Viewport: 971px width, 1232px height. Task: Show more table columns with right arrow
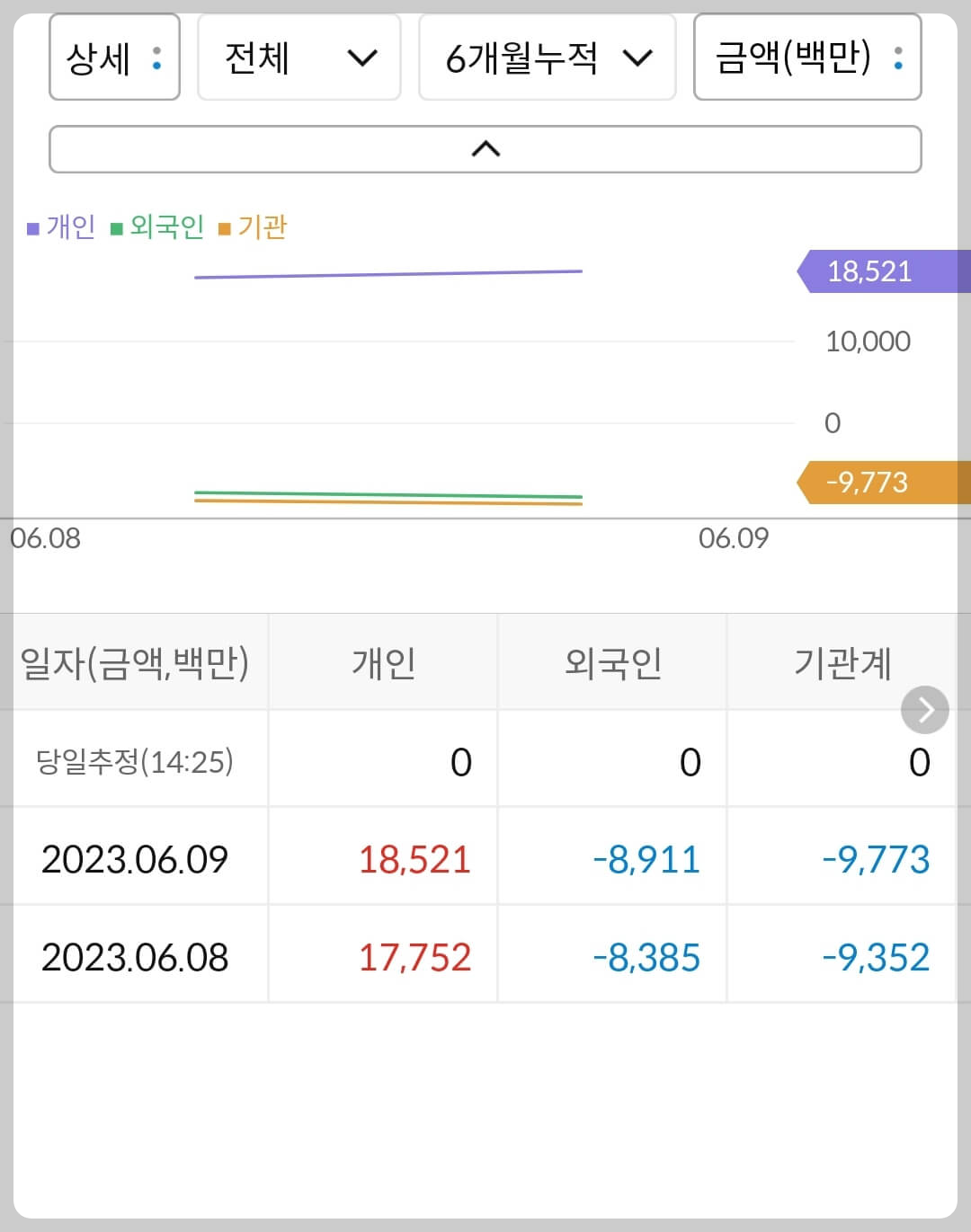[925, 710]
